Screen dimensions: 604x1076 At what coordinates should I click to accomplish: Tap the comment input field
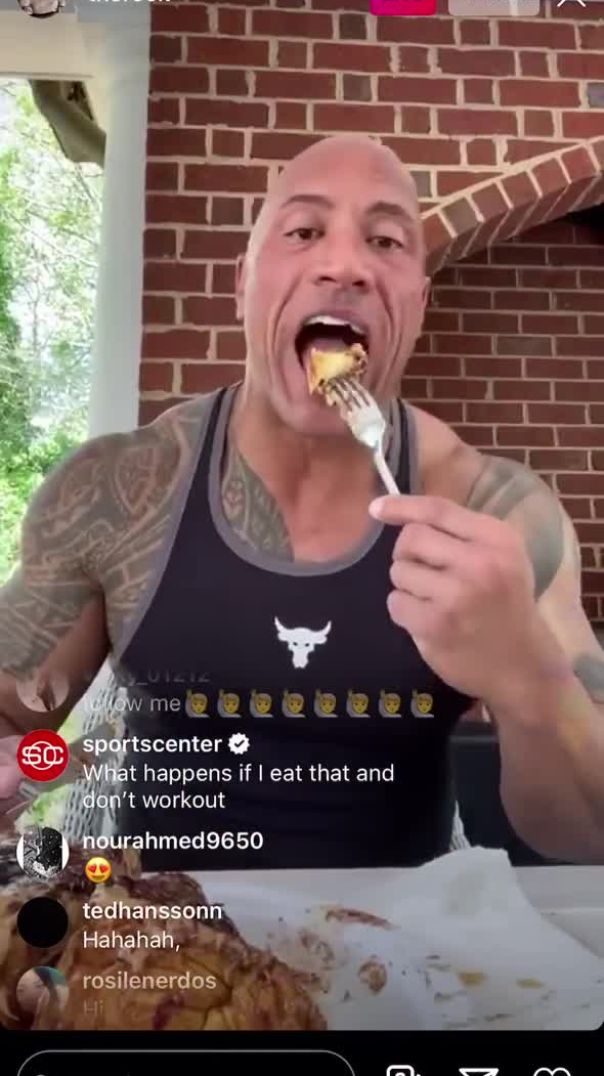(185, 1066)
